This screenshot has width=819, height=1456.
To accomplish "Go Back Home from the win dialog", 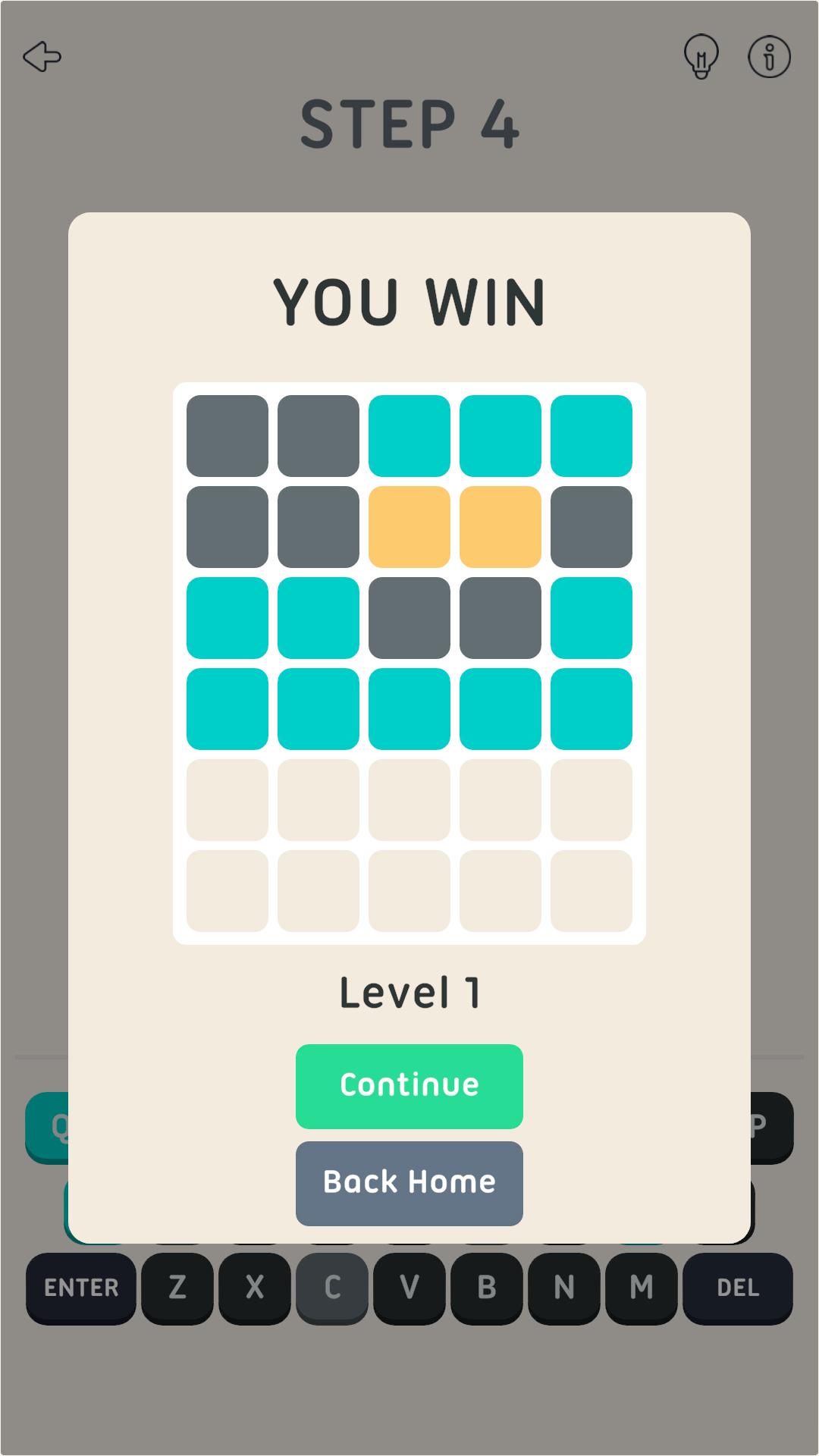I will click(x=409, y=1183).
